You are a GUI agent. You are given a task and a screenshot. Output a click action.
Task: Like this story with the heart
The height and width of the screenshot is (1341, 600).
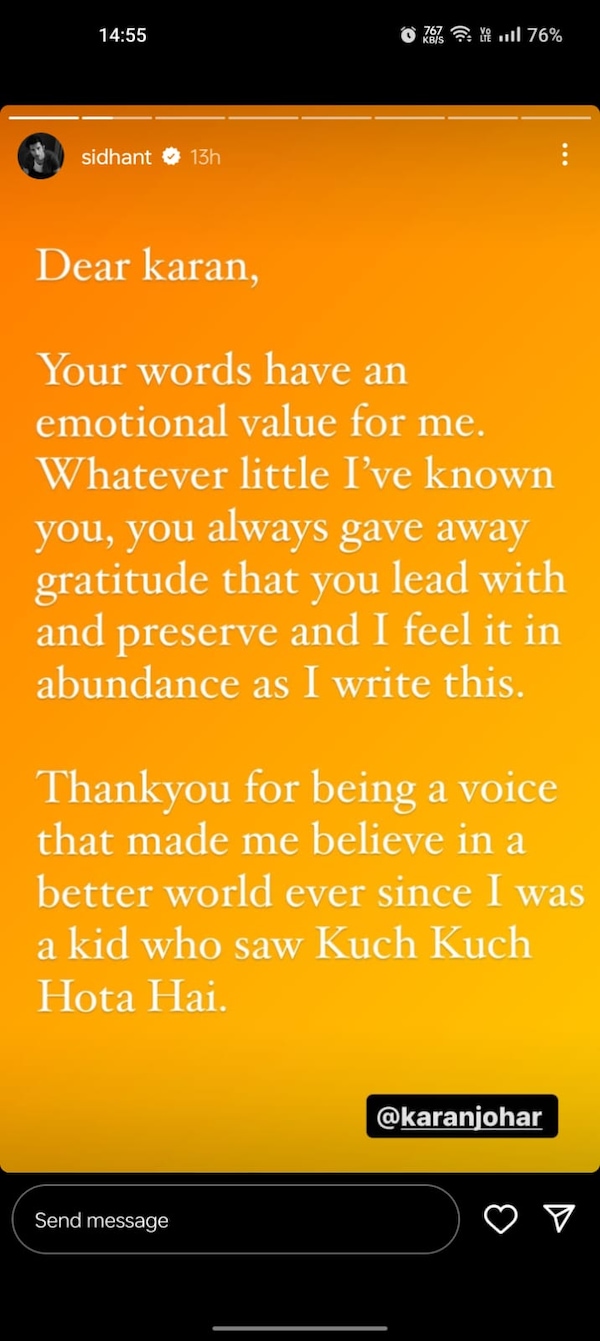500,1218
